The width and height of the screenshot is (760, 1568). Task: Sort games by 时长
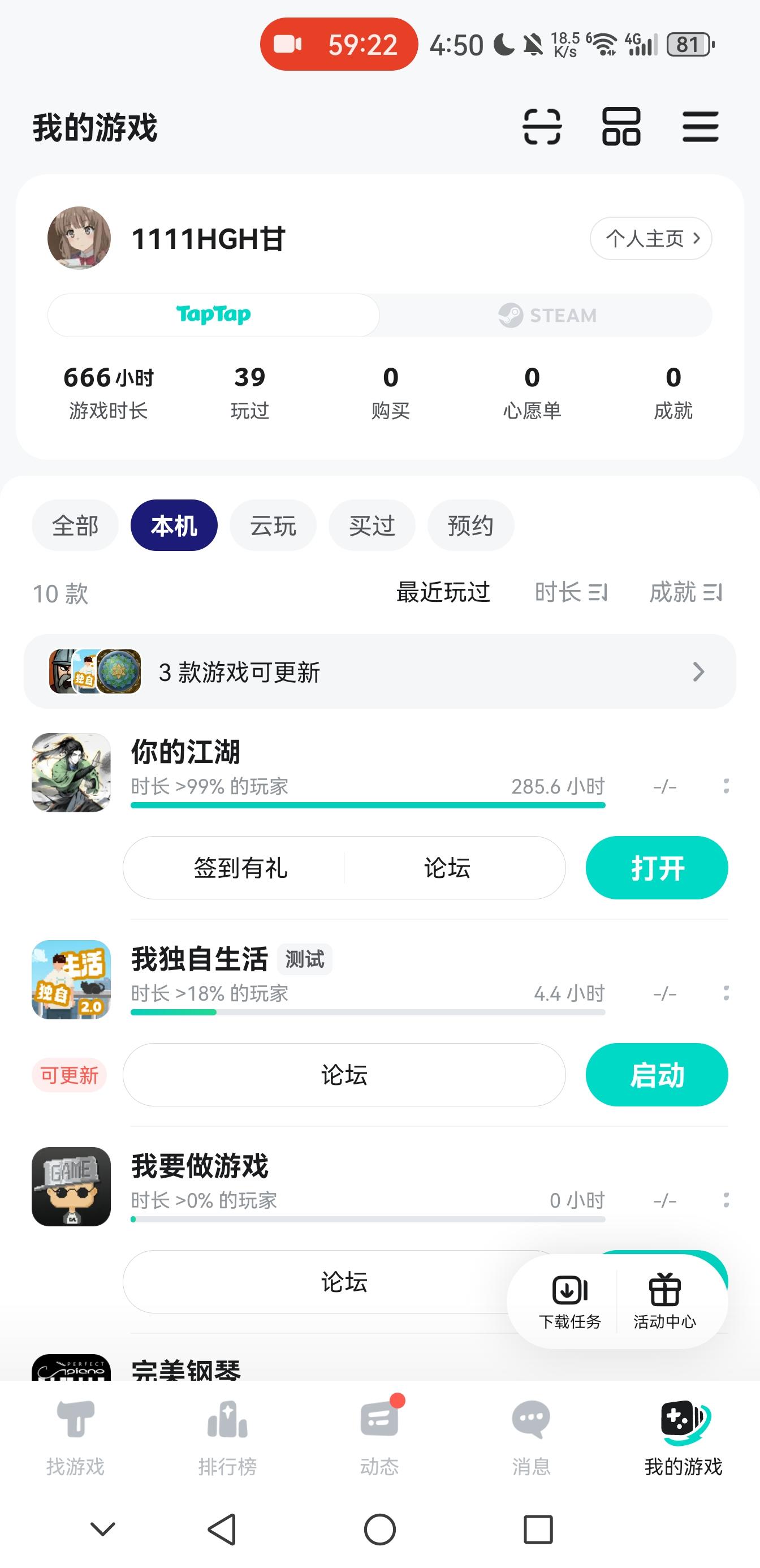coord(570,592)
